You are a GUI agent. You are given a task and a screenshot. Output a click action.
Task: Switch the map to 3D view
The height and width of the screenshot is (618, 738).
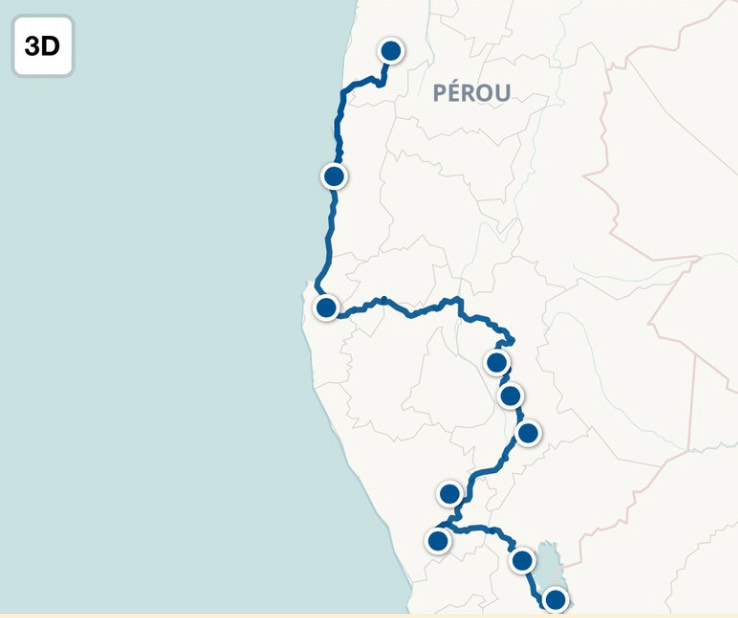click(42, 46)
